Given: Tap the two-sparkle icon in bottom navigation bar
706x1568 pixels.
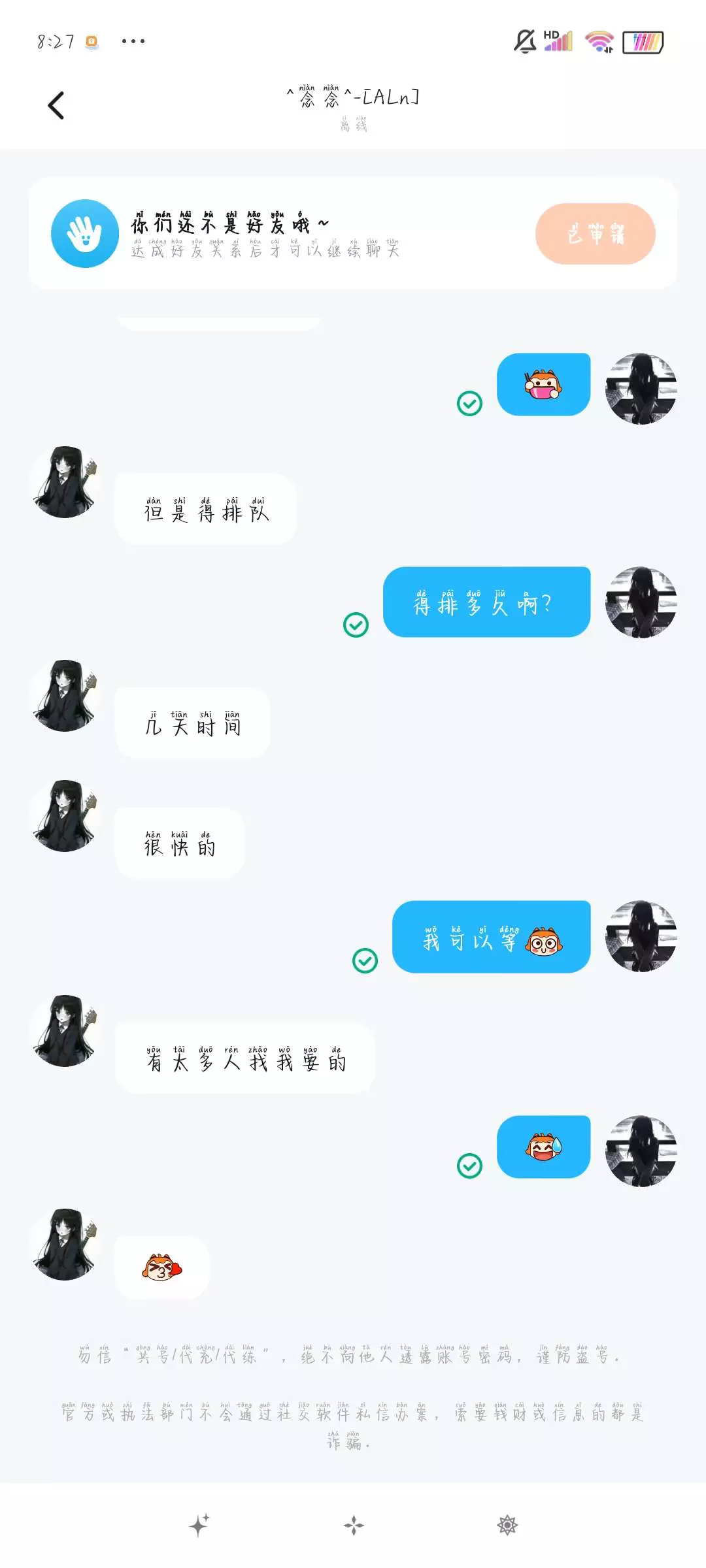Looking at the screenshot, I should (199, 1525).
